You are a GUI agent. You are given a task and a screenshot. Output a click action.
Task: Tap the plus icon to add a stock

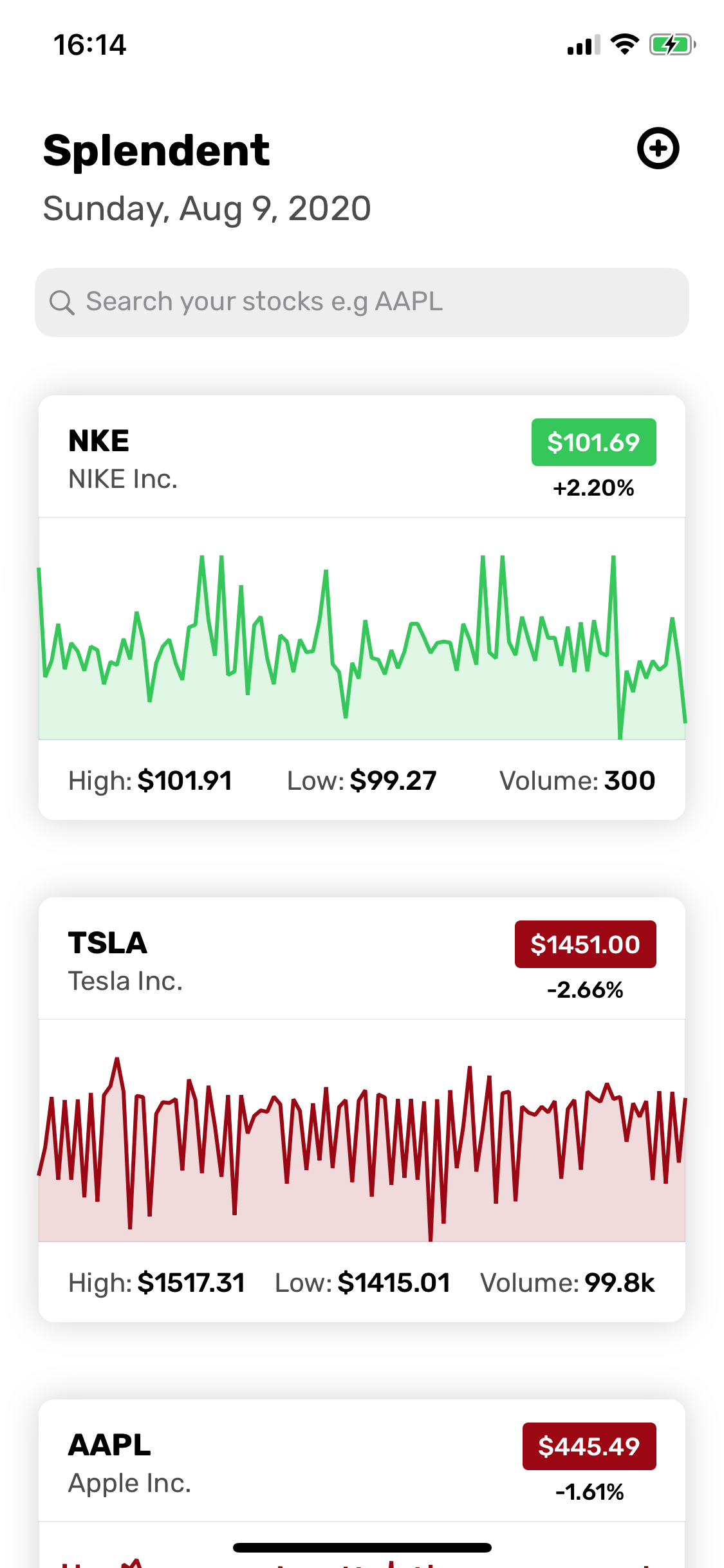click(x=658, y=149)
